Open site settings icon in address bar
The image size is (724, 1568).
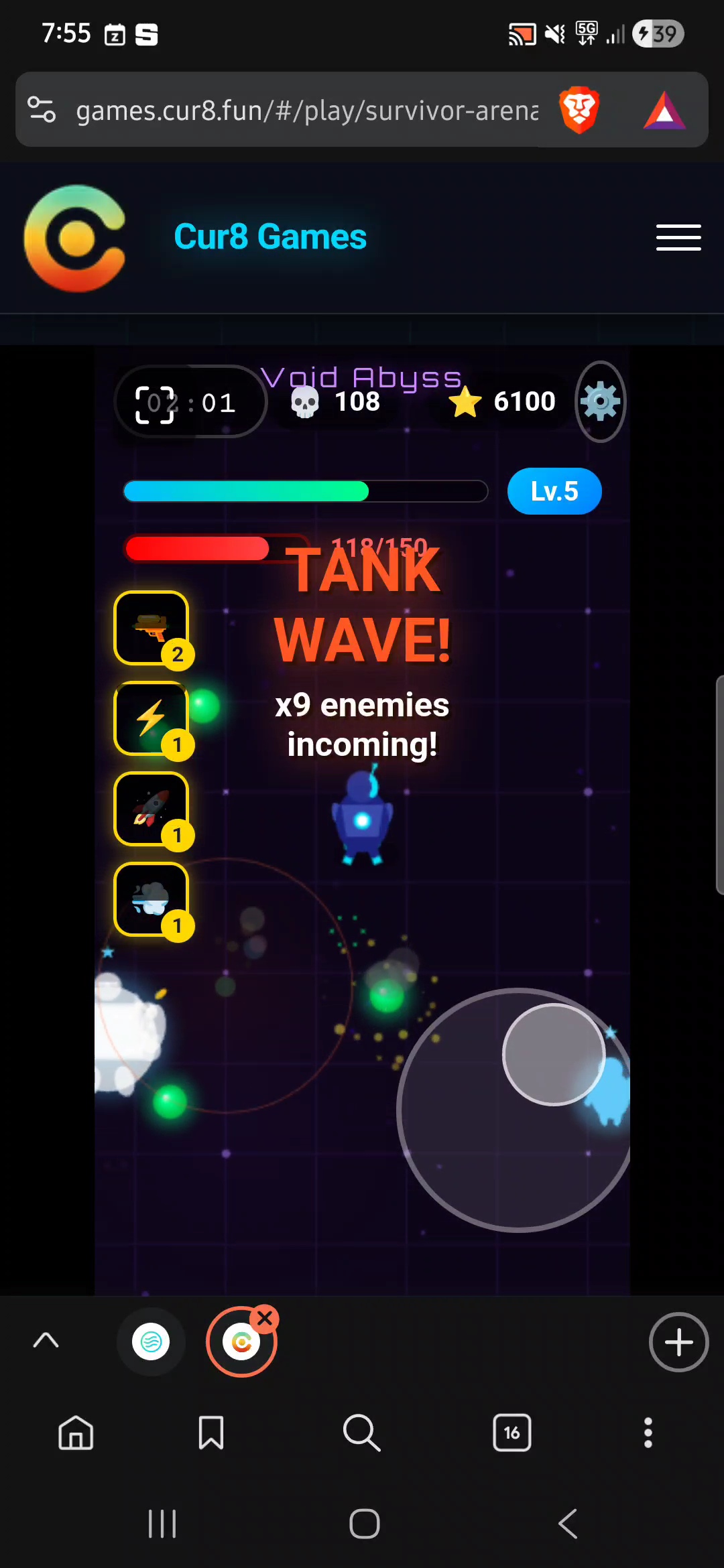pyautogui.click(x=42, y=109)
